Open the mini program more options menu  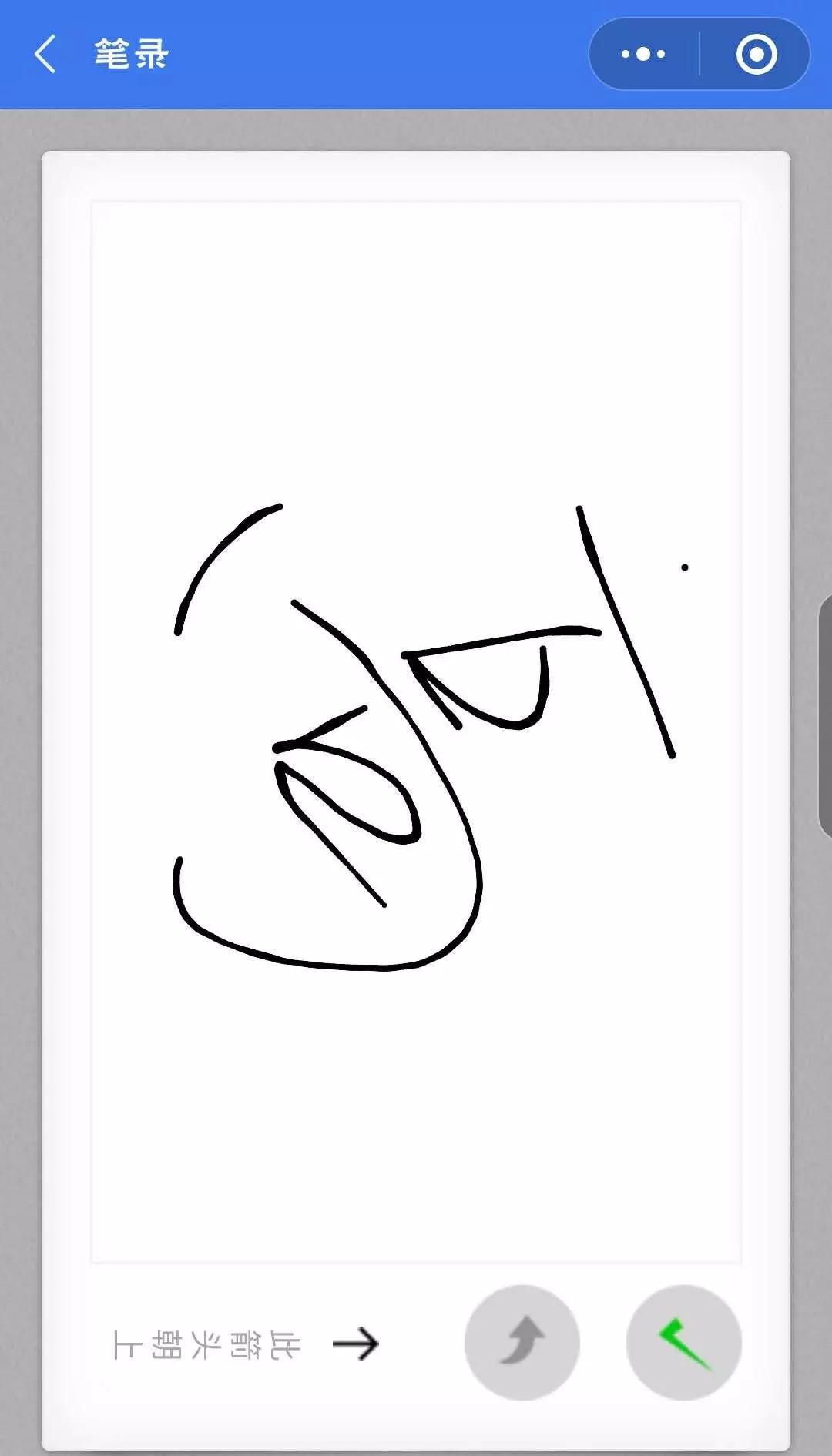click(643, 55)
